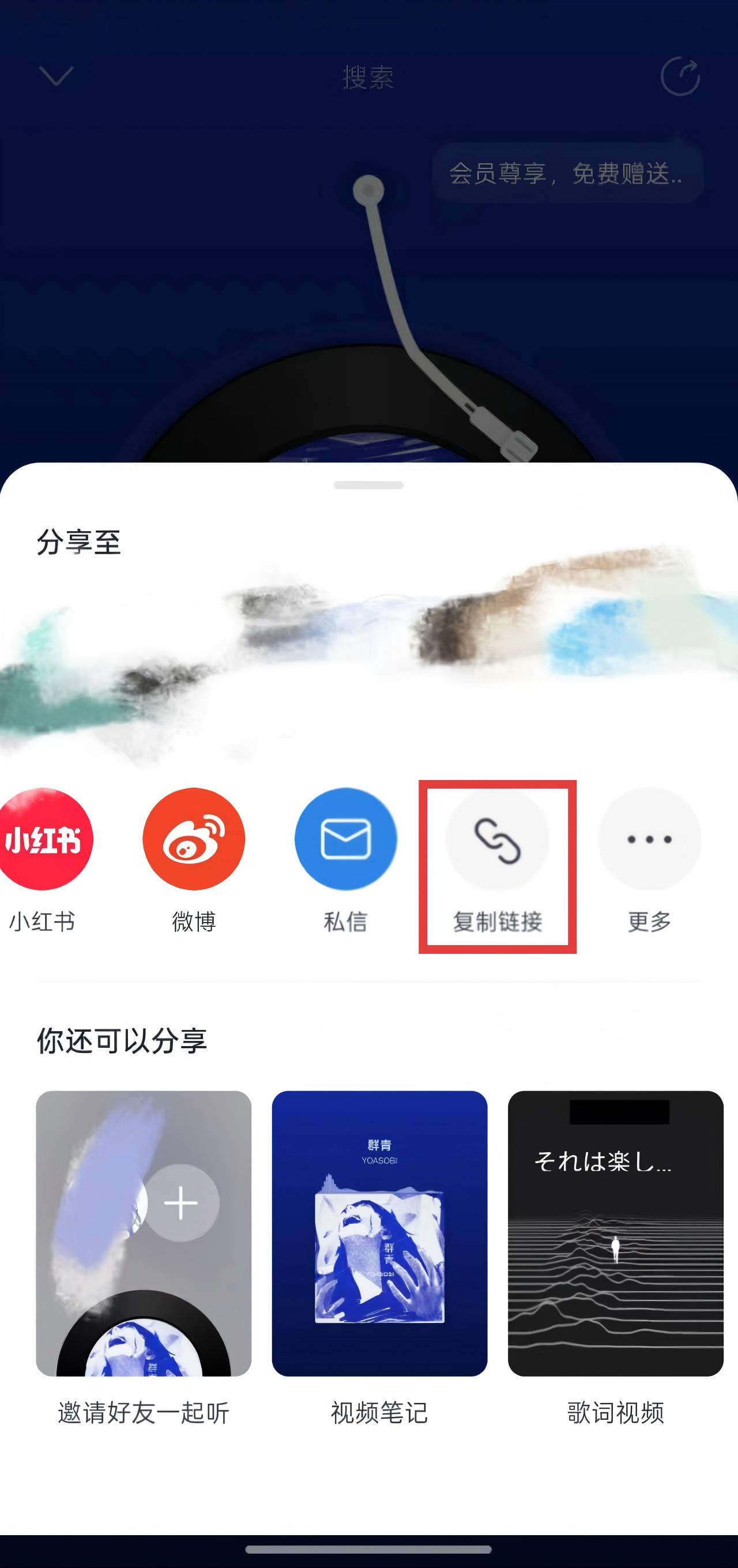Share the song to 微博
Screen dimensions: 738x1568
point(194,840)
